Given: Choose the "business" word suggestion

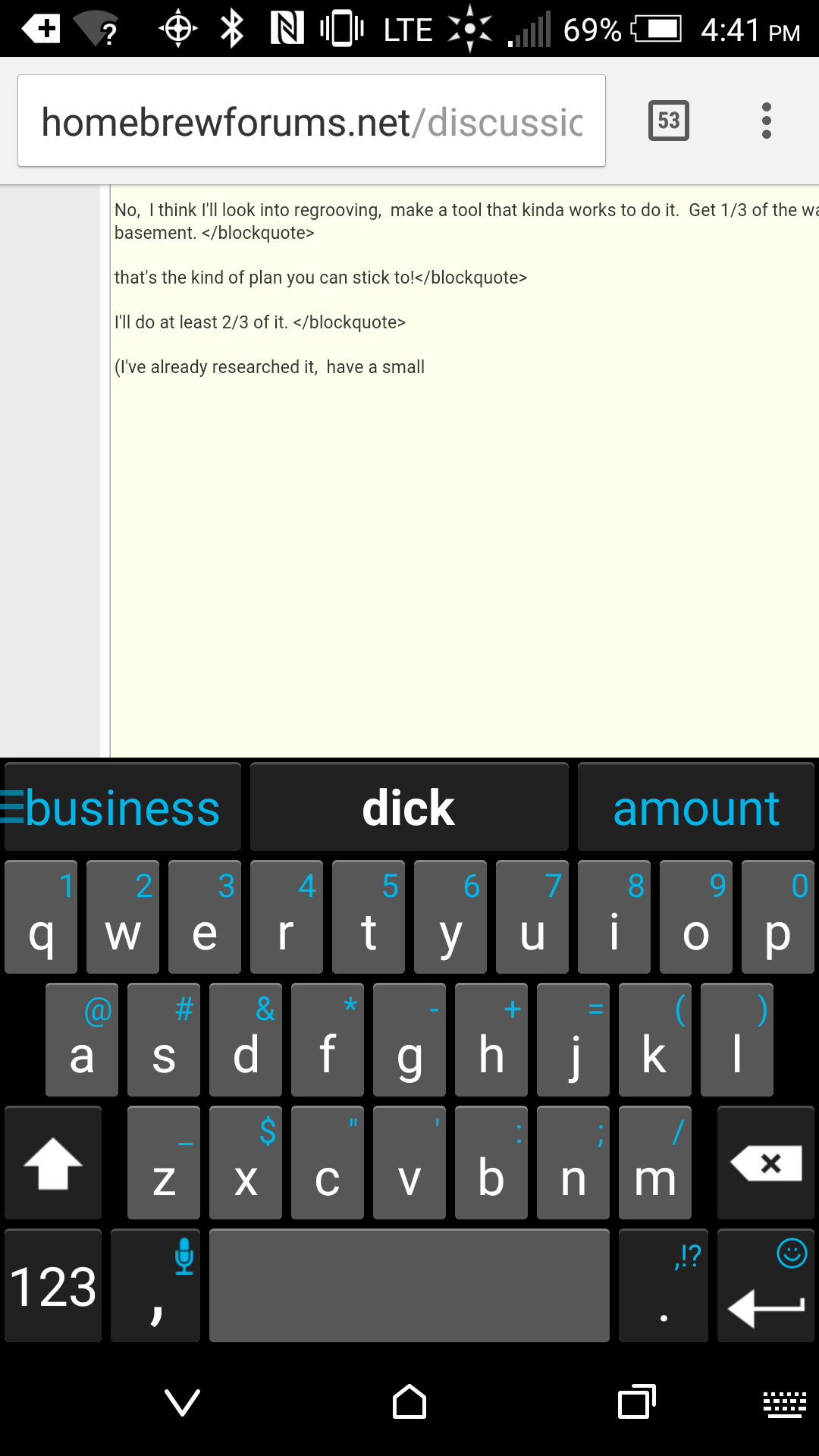Looking at the screenshot, I should click(123, 808).
